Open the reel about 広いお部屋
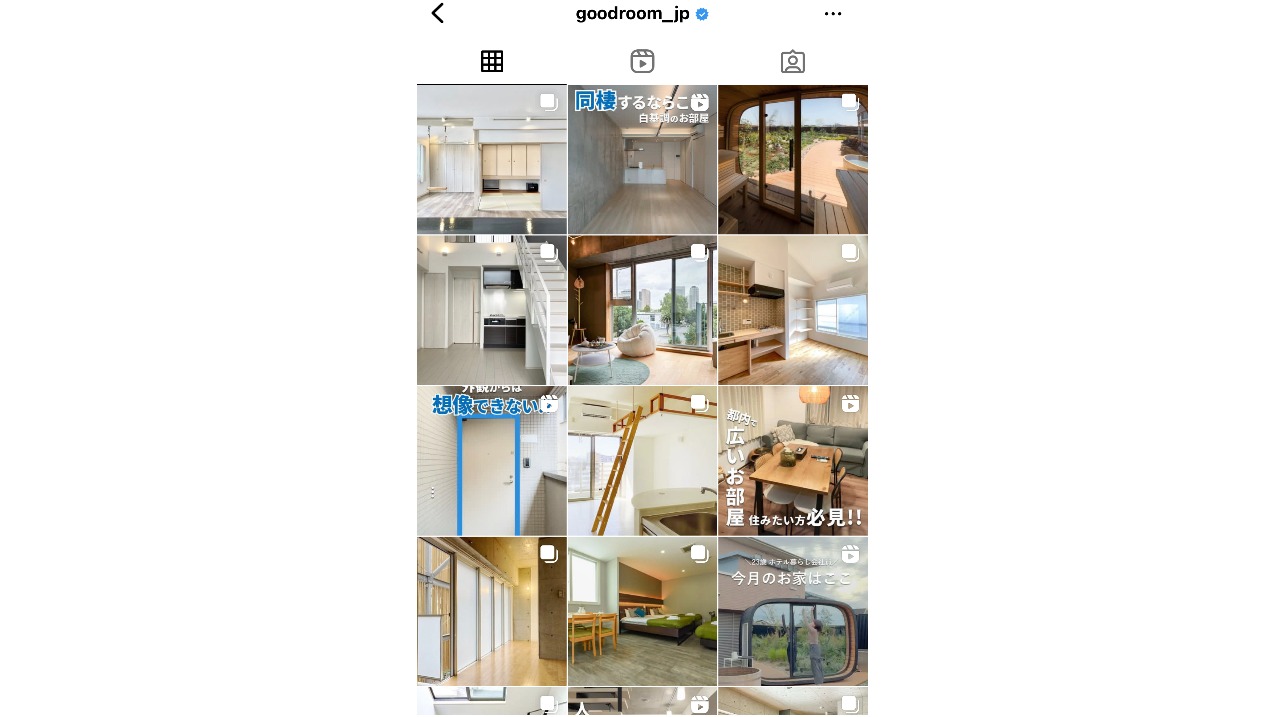1280x717 pixels. click(x=792, y=462)
